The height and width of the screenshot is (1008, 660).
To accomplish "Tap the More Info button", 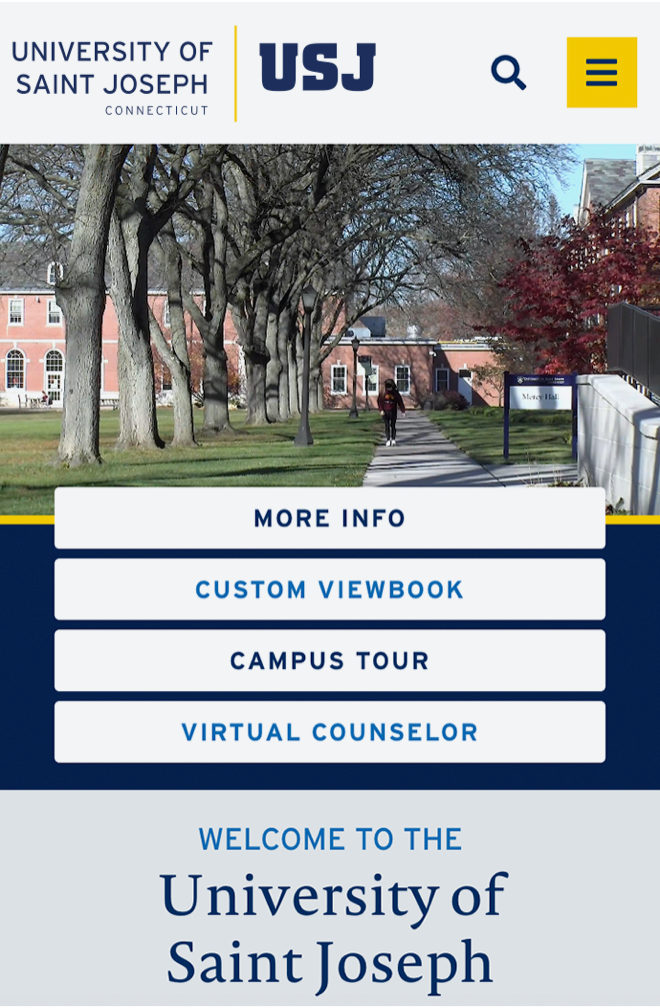I will [329, 518].
